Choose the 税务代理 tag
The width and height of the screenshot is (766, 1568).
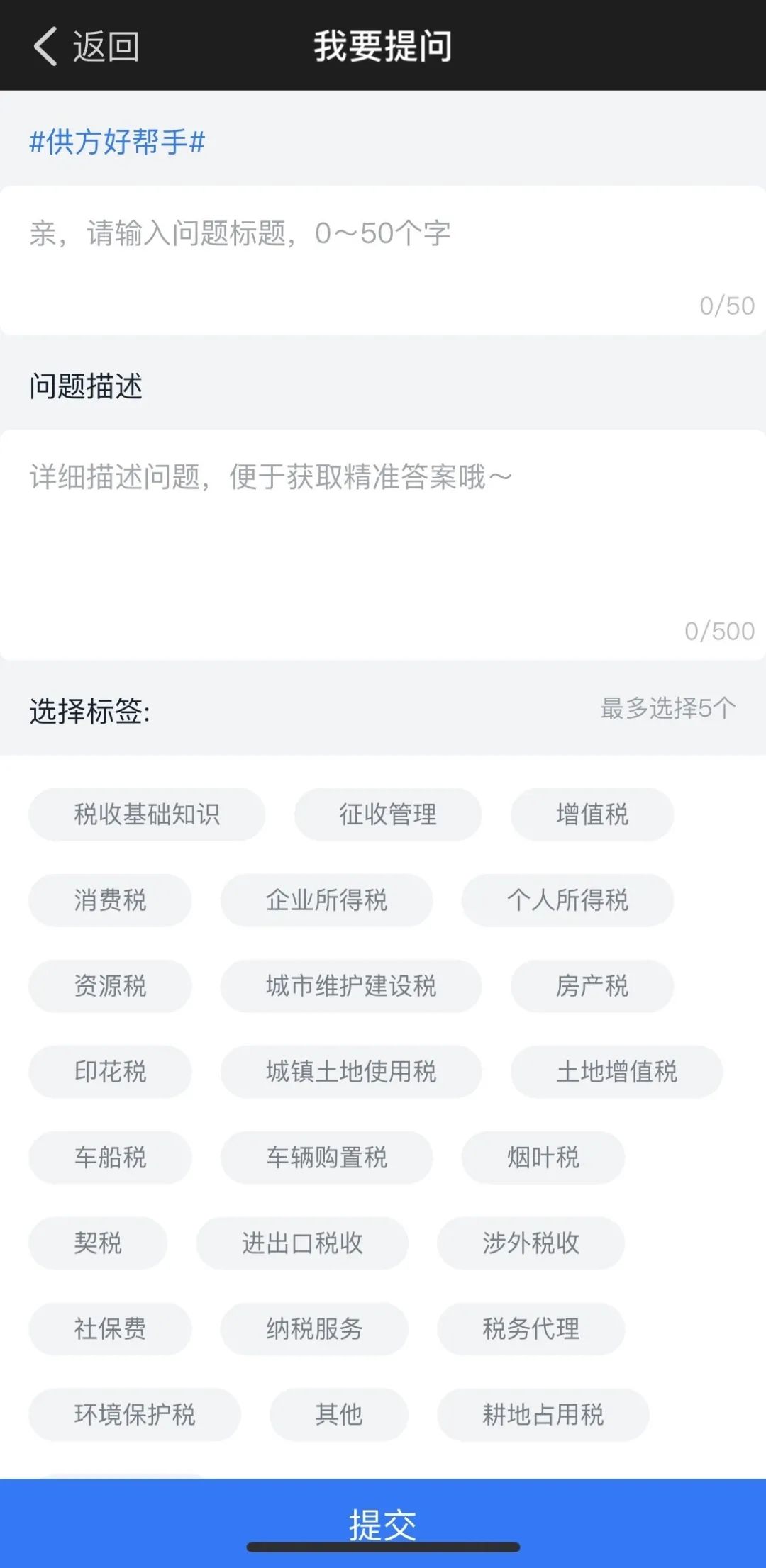(x=531, y=1329)
